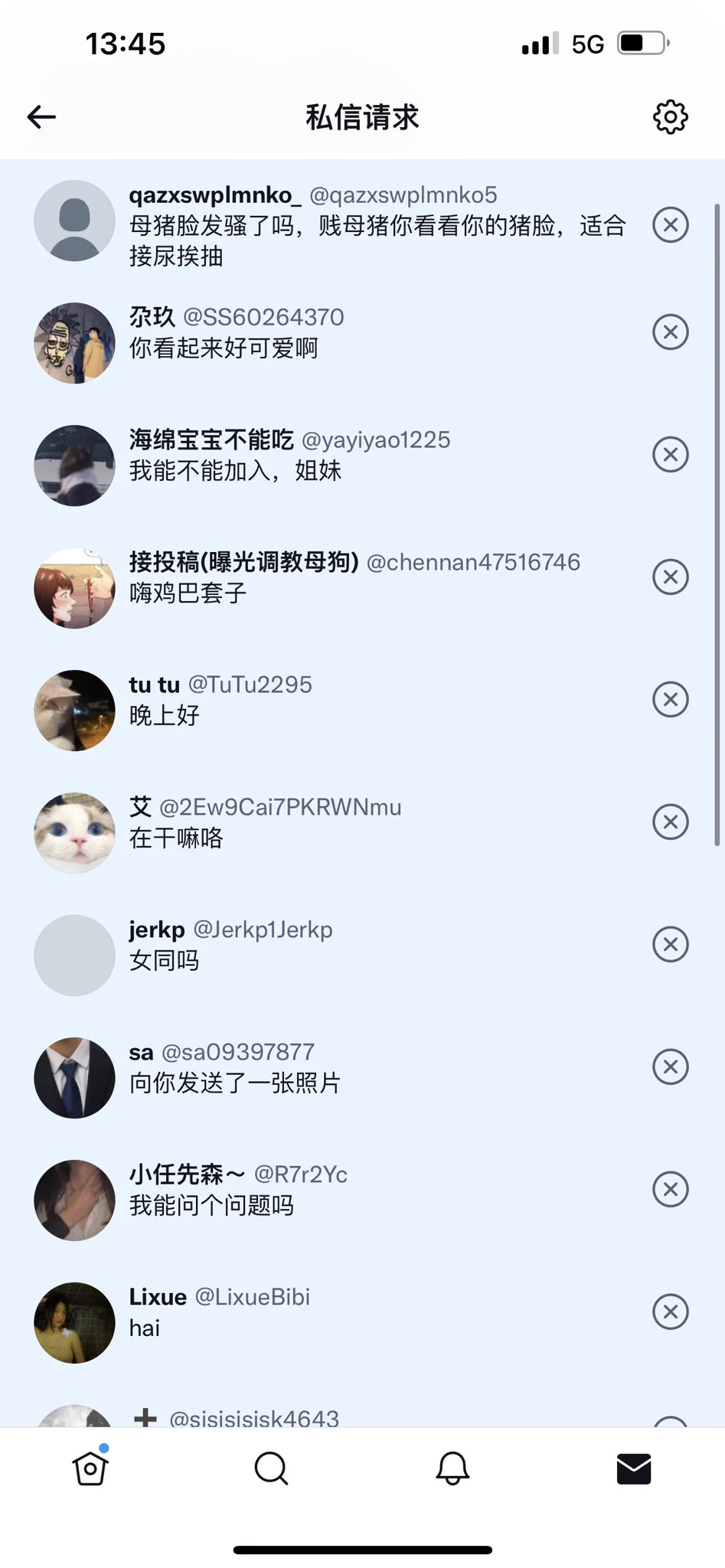Switch to the Search tab

(271, 1468)
